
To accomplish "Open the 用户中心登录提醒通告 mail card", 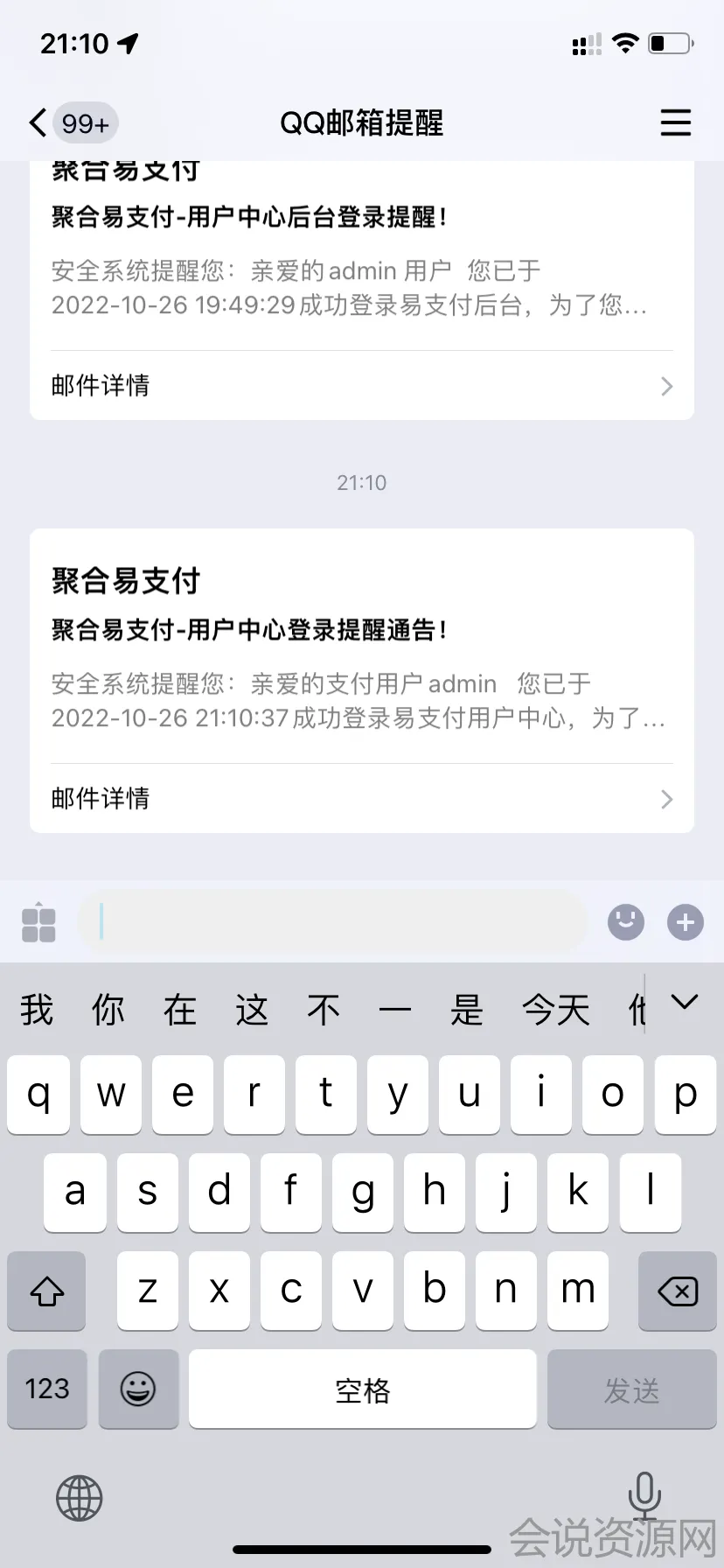I will (362, 647).
